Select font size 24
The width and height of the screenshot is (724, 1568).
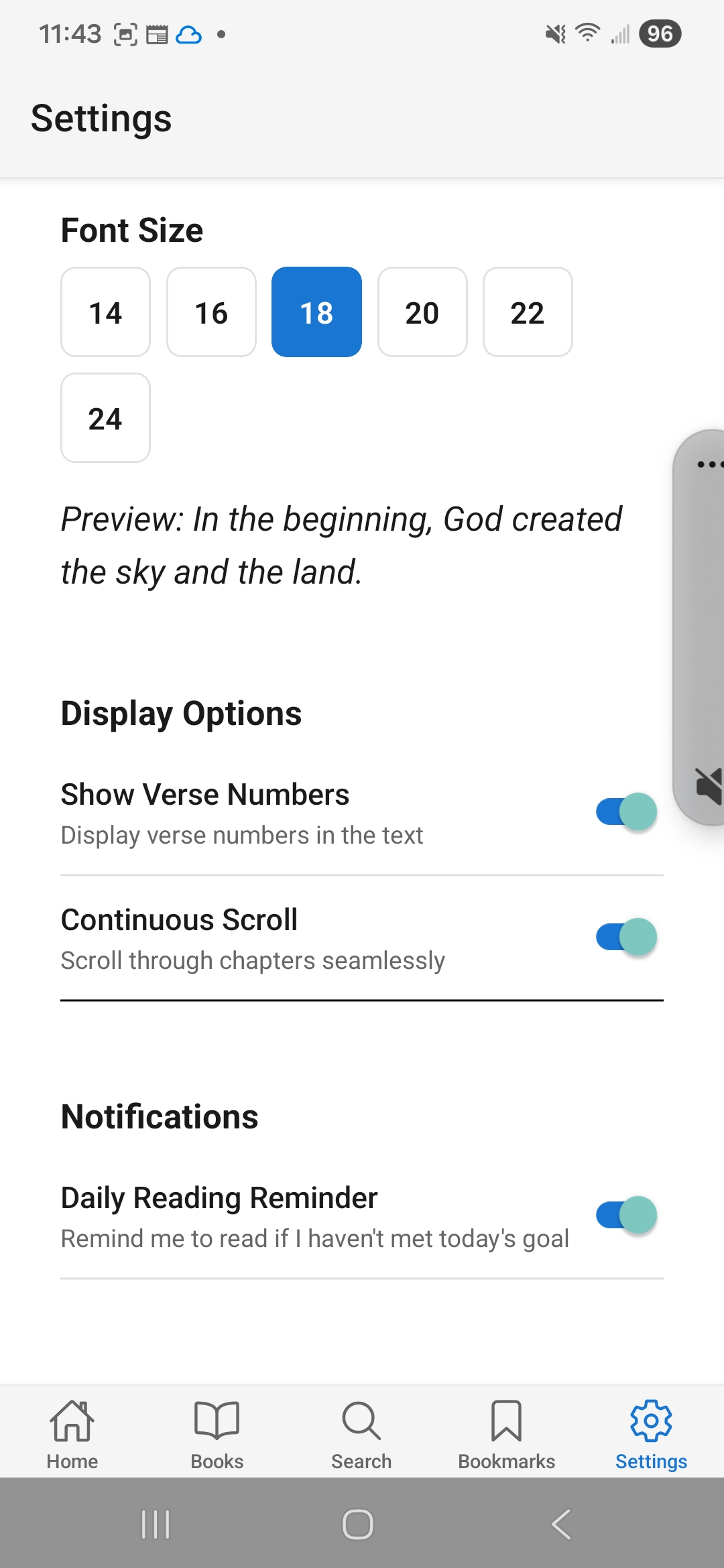(105, 417)
